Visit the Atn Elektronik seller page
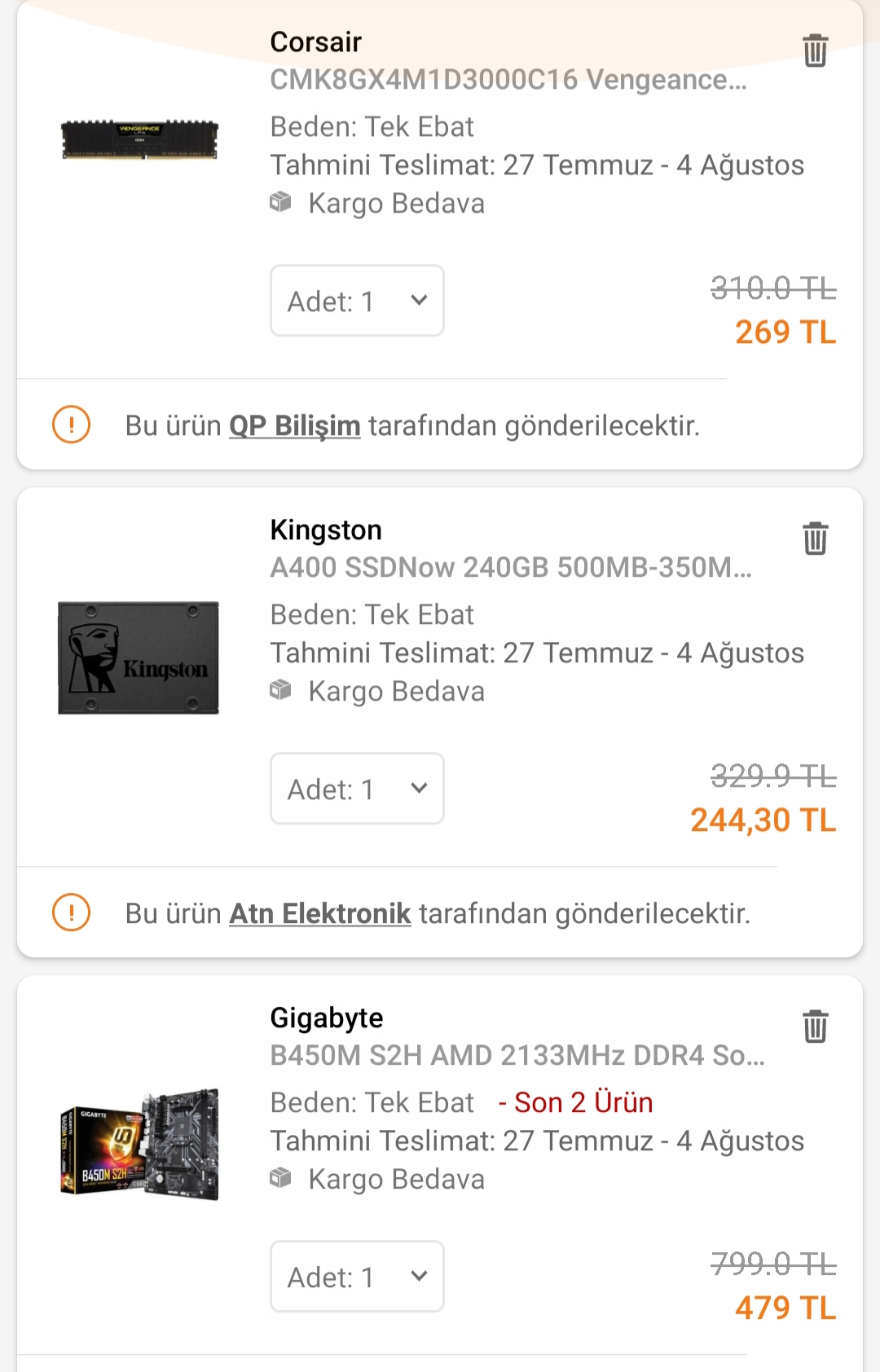Viewport: 880px width, 1372px height. [x=319, y=914]
